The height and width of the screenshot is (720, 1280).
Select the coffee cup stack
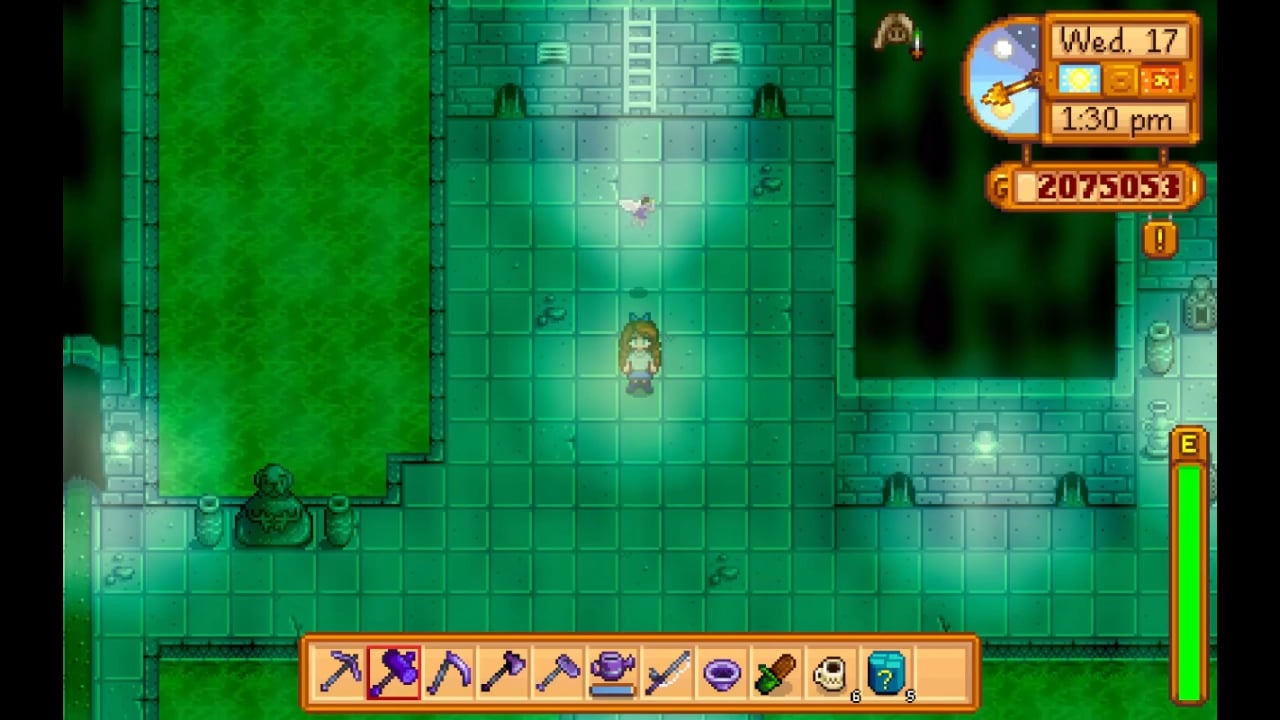(x=830, y=673)
